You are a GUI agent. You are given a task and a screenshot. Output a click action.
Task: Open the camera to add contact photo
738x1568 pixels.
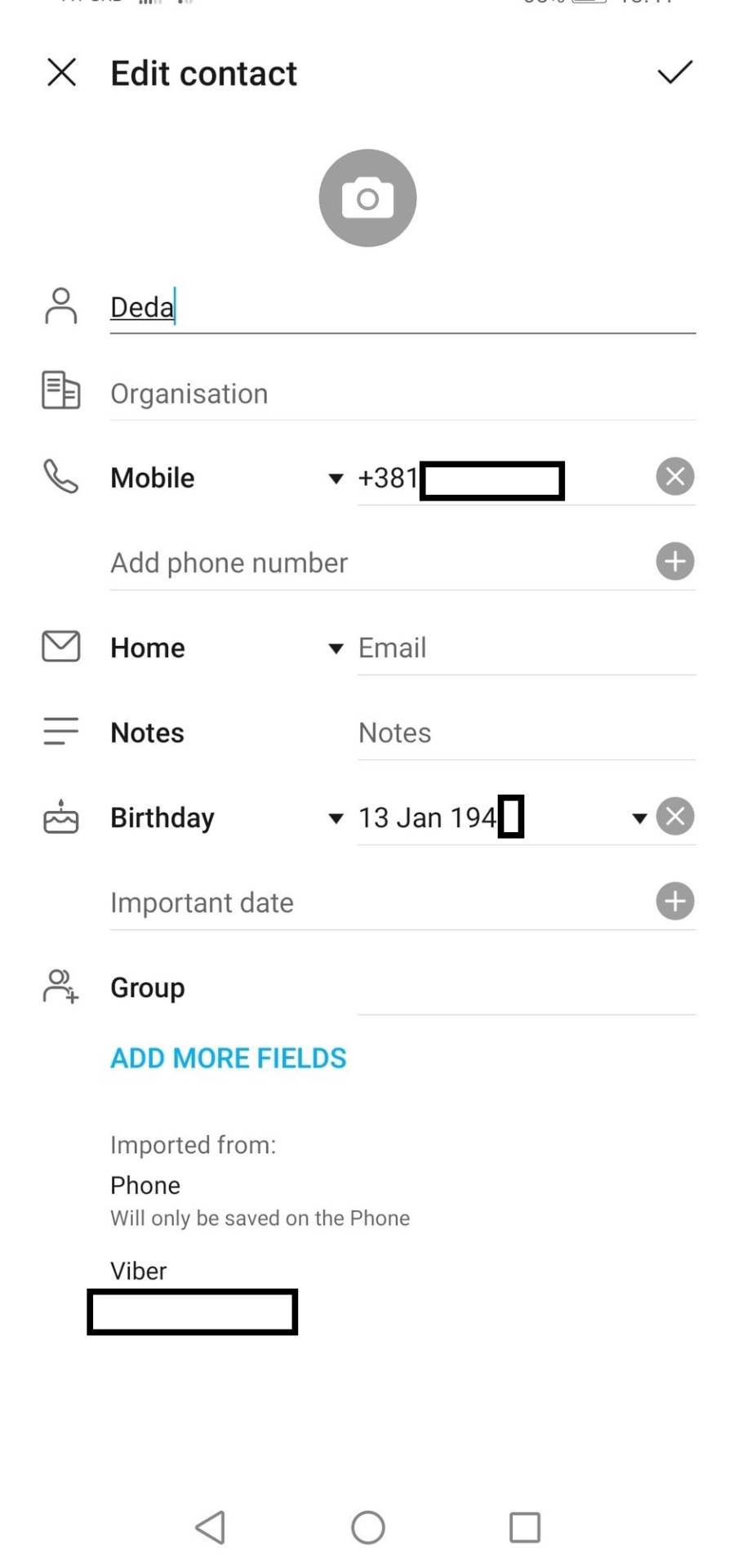pos(367,198)
